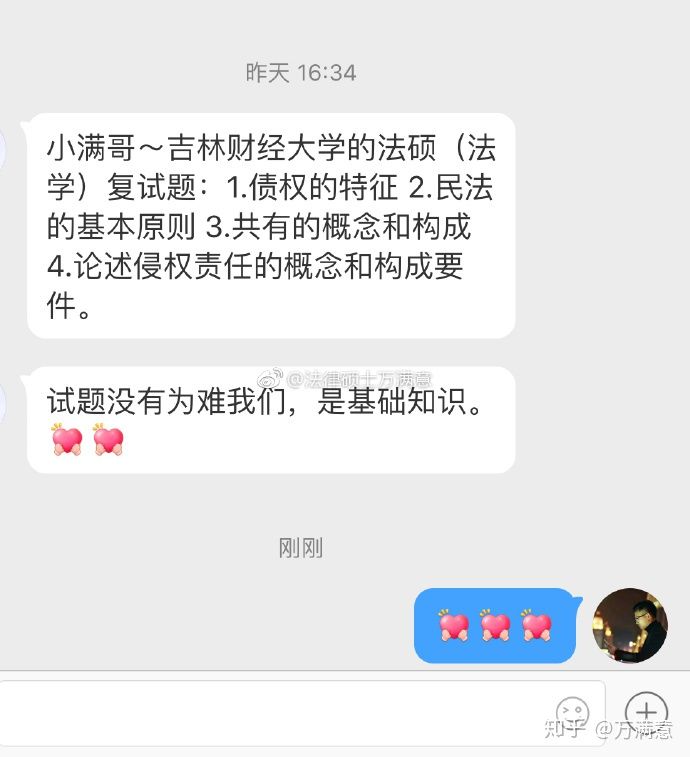Image resolution: width=690 pixels, height=757 pixels.
Task: Open the emoji picker
Action: tap(572, 713)
